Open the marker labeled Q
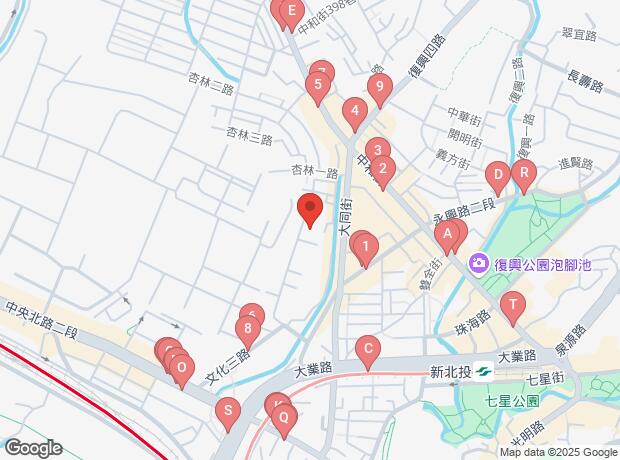The height and width of the screenshot is (460, 620). click(x=283, y=417)
